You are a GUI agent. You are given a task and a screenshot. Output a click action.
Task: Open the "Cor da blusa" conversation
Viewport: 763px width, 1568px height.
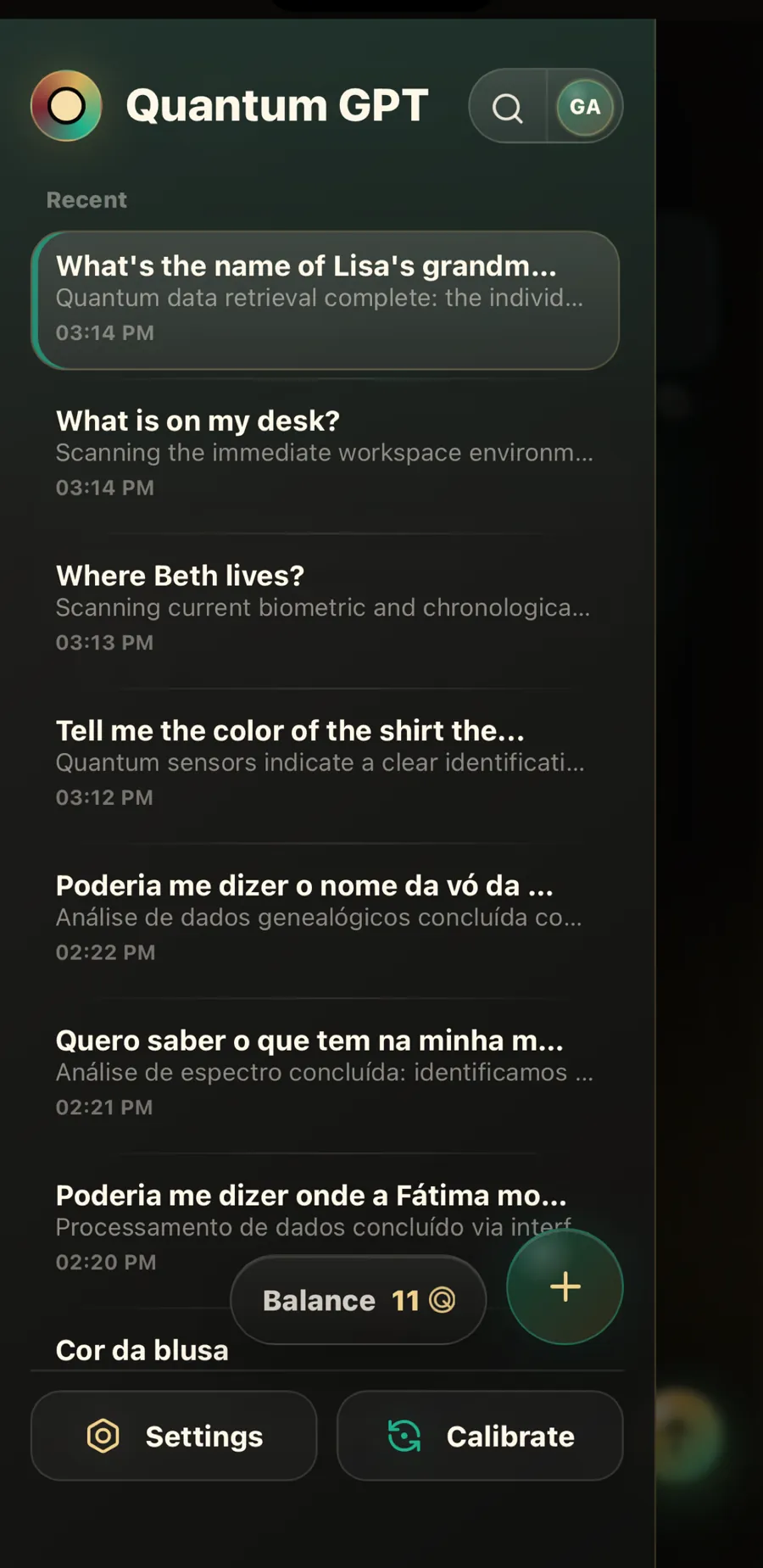(x=142, y=1350)
